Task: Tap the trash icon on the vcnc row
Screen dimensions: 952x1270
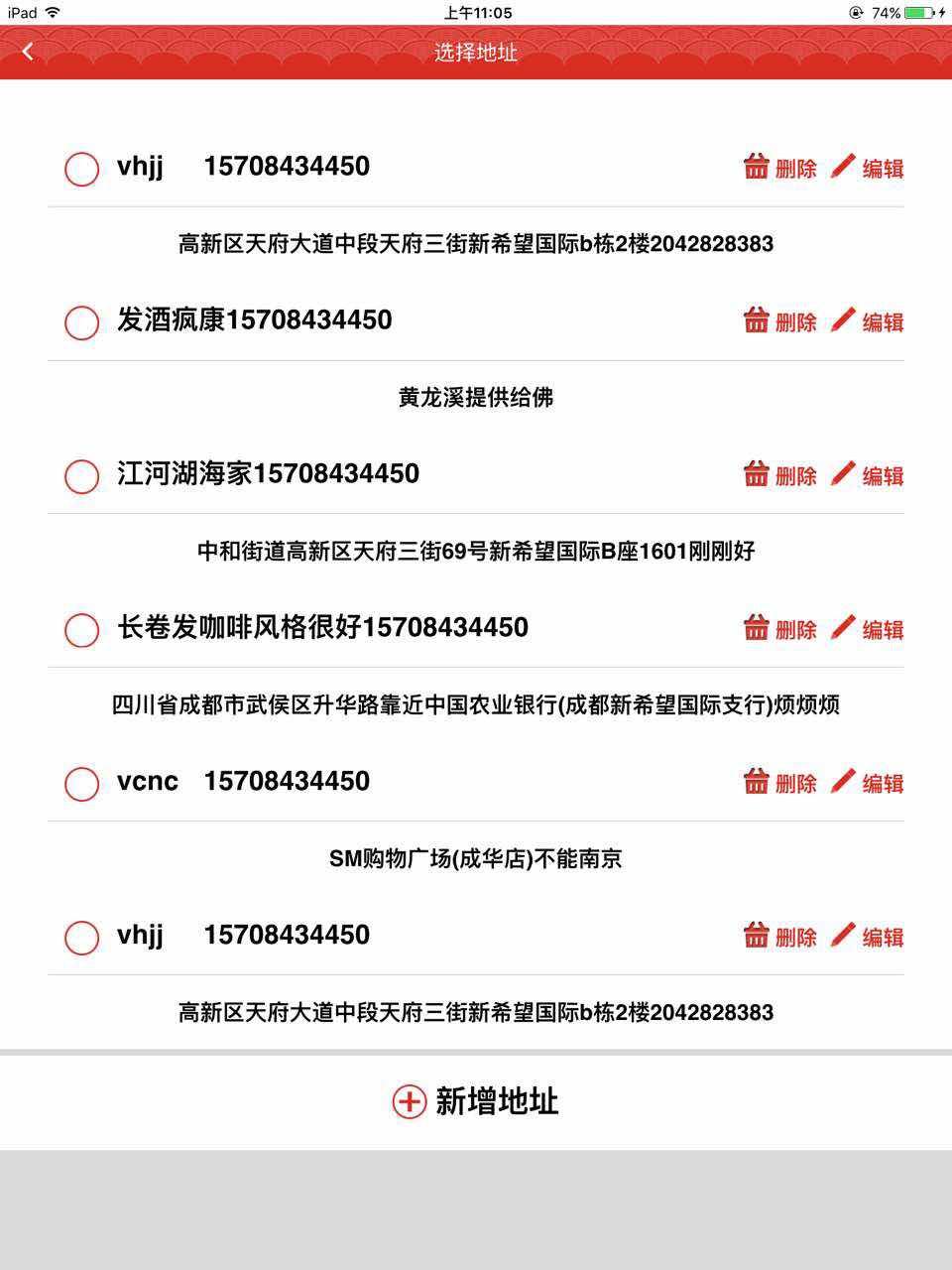Action: click(x=756, y=782)
